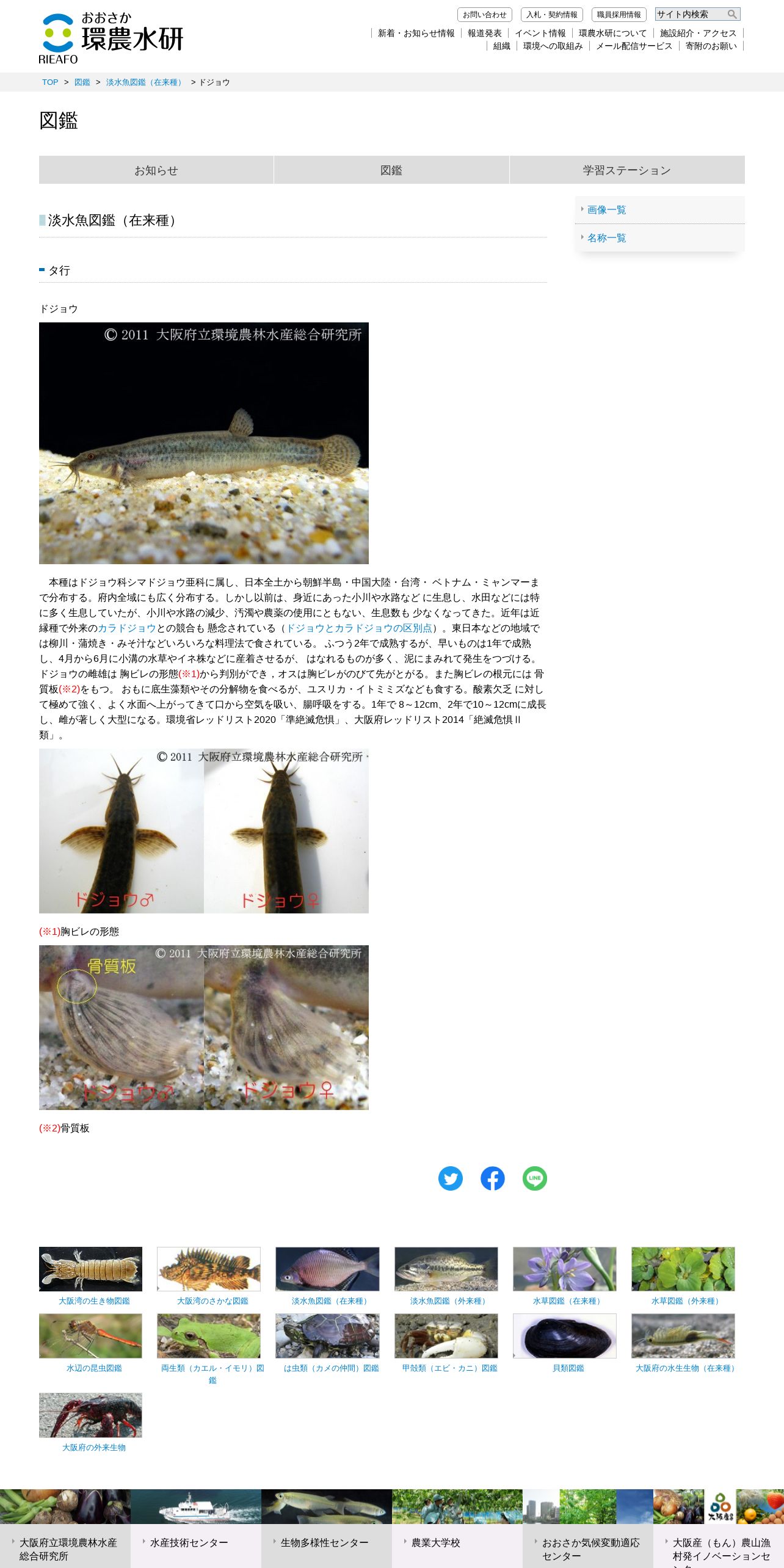Share this page on Twitter
The height and width of the screenshot is (1568, 784).
[451, 1178]
